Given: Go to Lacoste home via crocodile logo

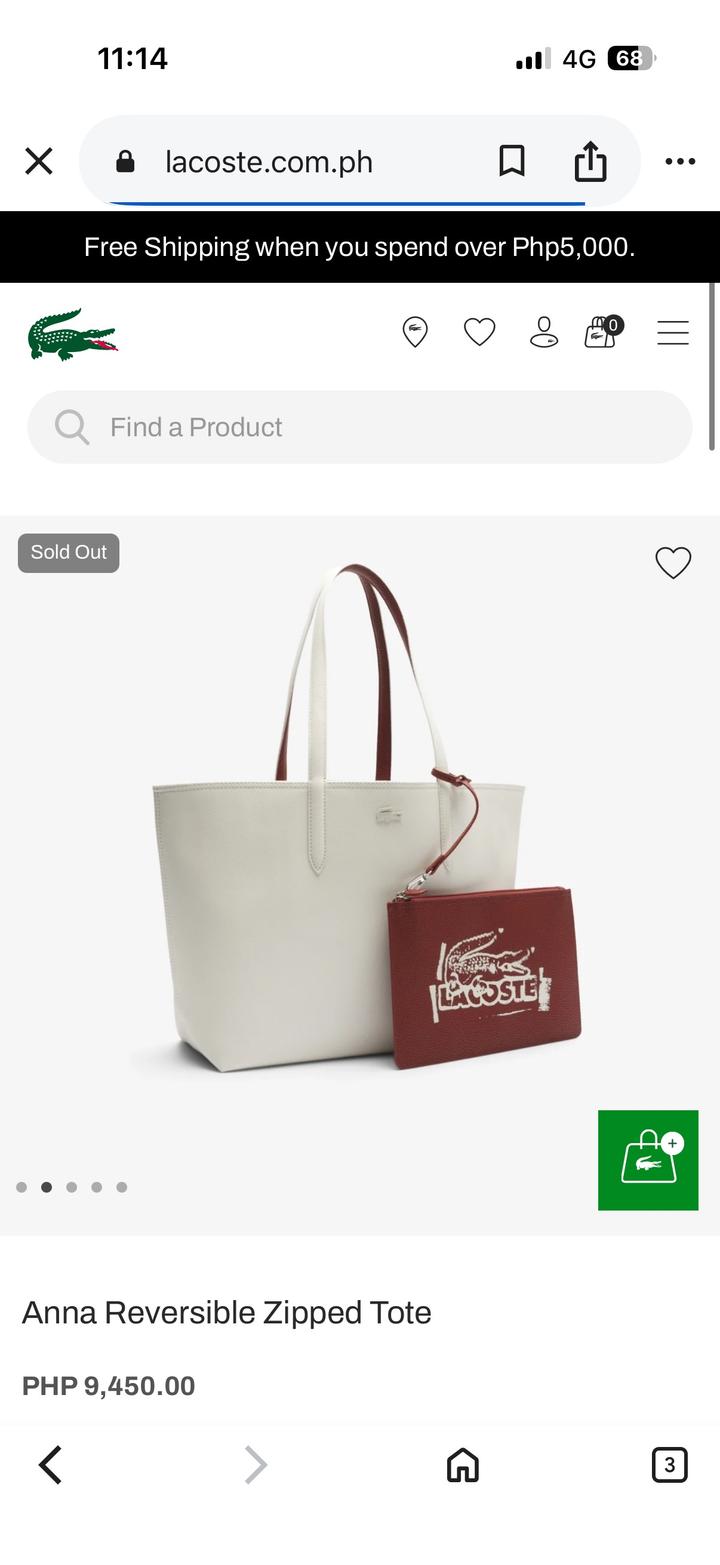Looking at the screenshot, I should tap(72, 334).
